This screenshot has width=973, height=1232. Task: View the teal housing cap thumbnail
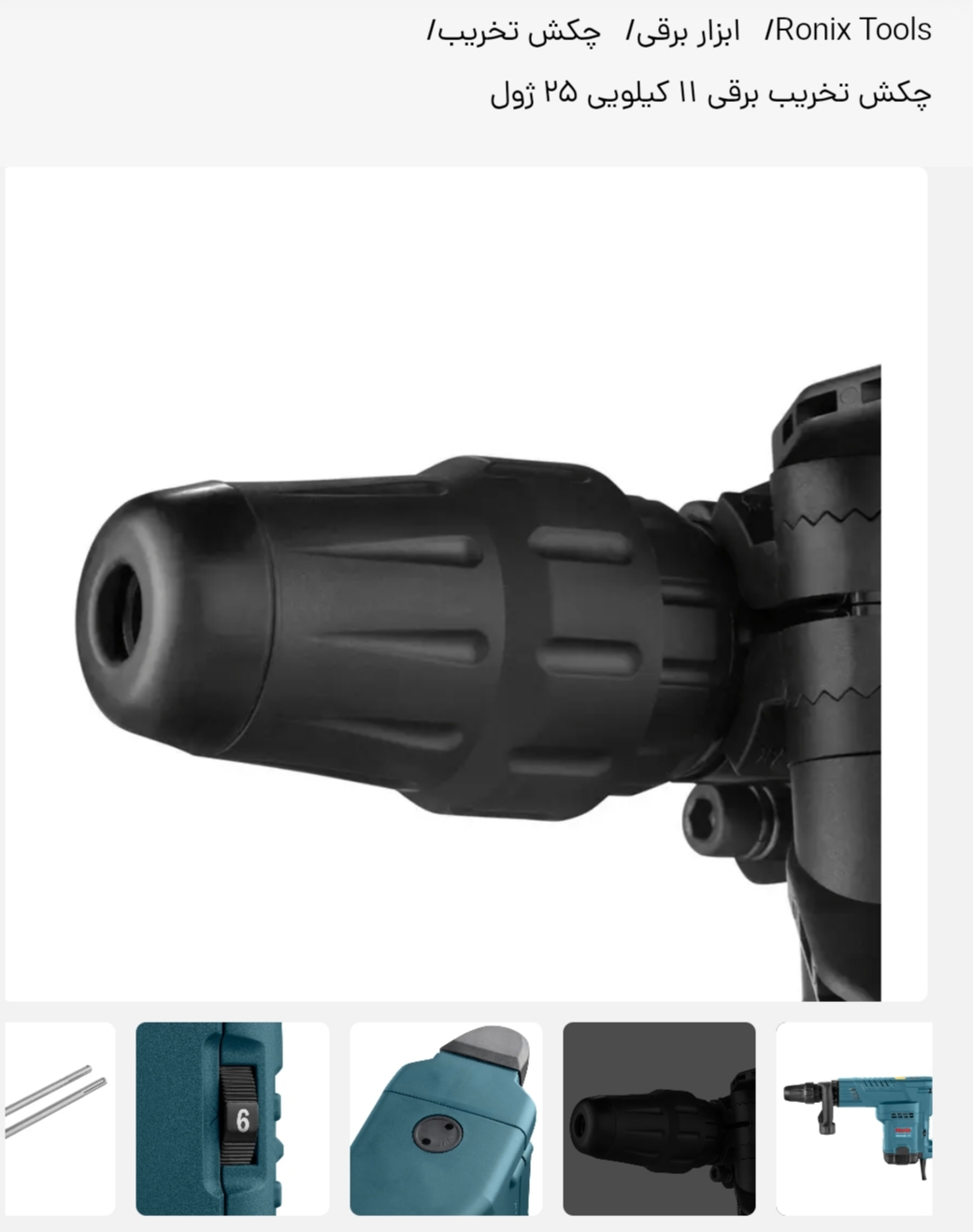(446, 1118)
